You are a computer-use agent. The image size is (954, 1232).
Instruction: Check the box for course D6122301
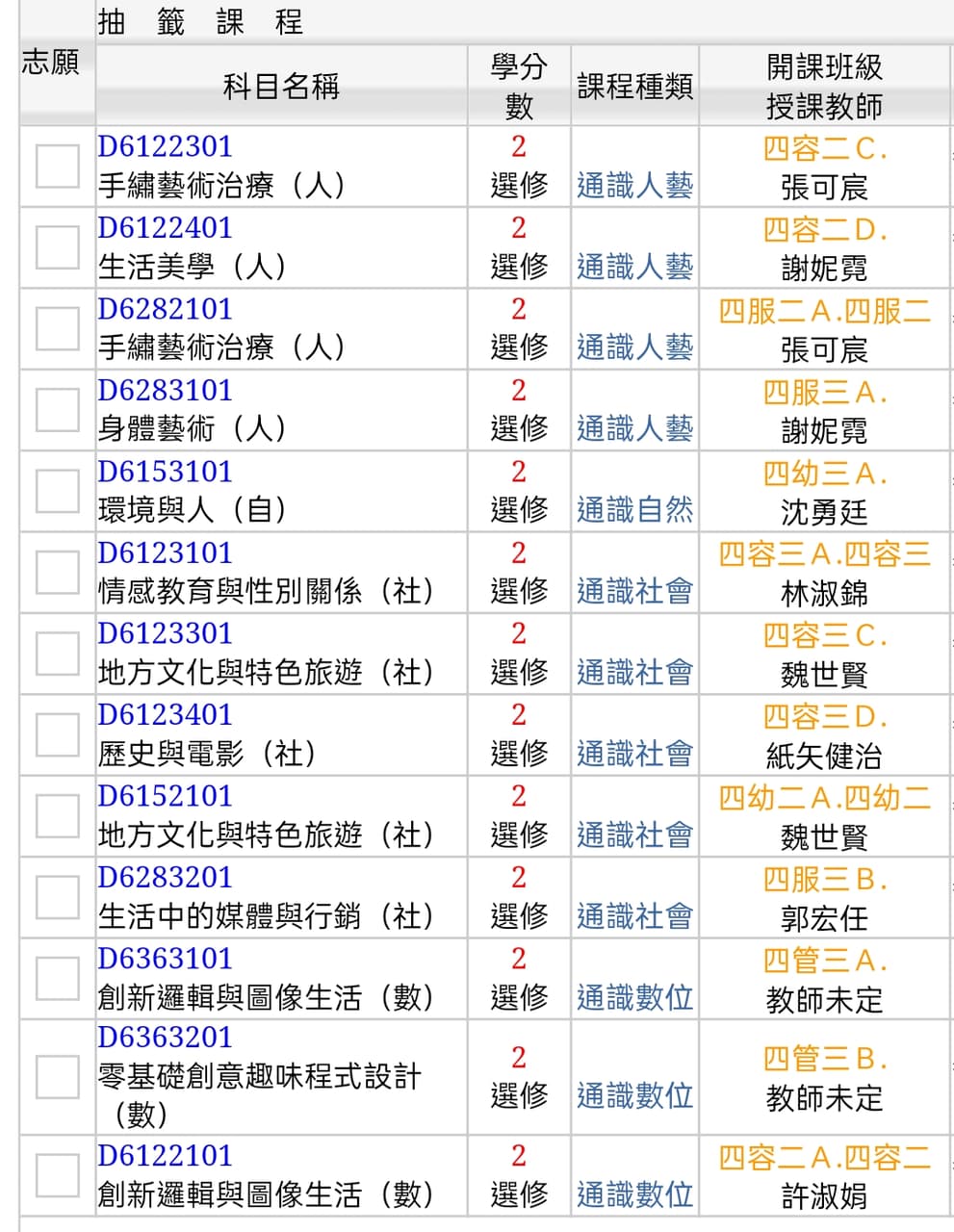(57, 167)
